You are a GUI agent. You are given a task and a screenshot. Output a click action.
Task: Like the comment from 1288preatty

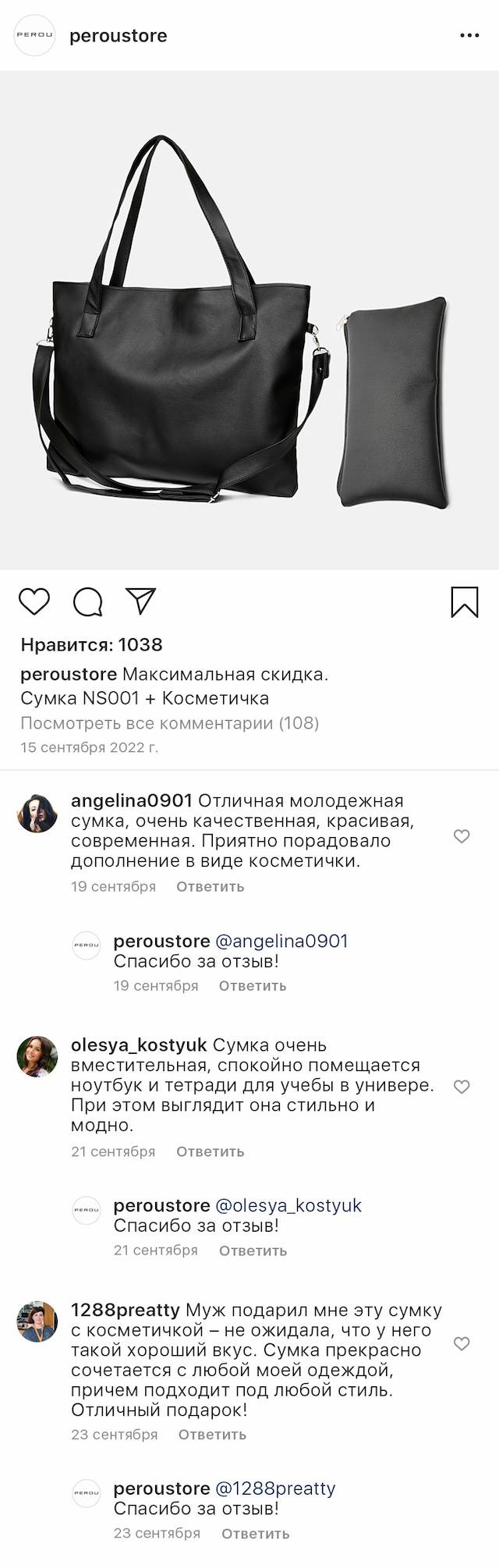[x=462, y=1343]
